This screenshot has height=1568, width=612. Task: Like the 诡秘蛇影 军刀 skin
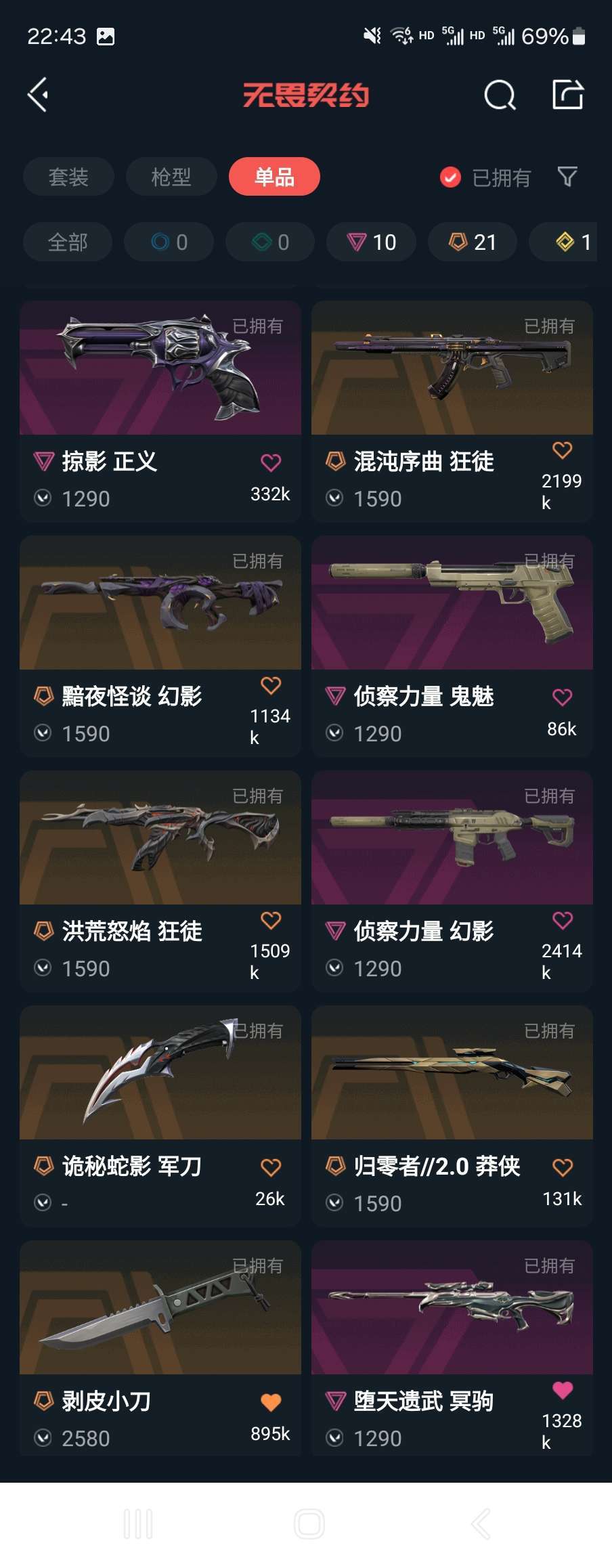coord(271,1167)
